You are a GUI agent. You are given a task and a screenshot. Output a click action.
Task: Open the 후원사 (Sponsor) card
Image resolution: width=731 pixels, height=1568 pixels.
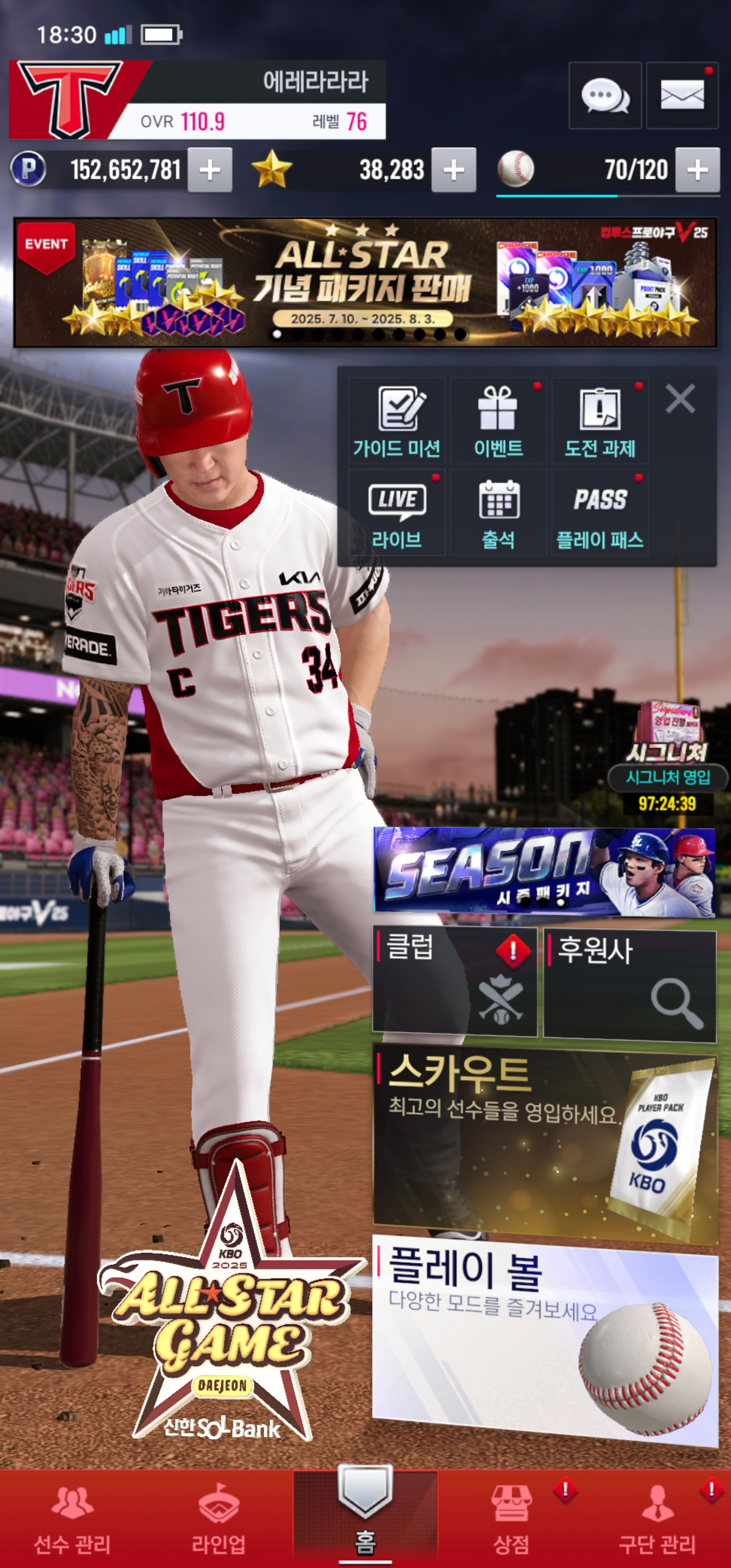pos(629,982)
